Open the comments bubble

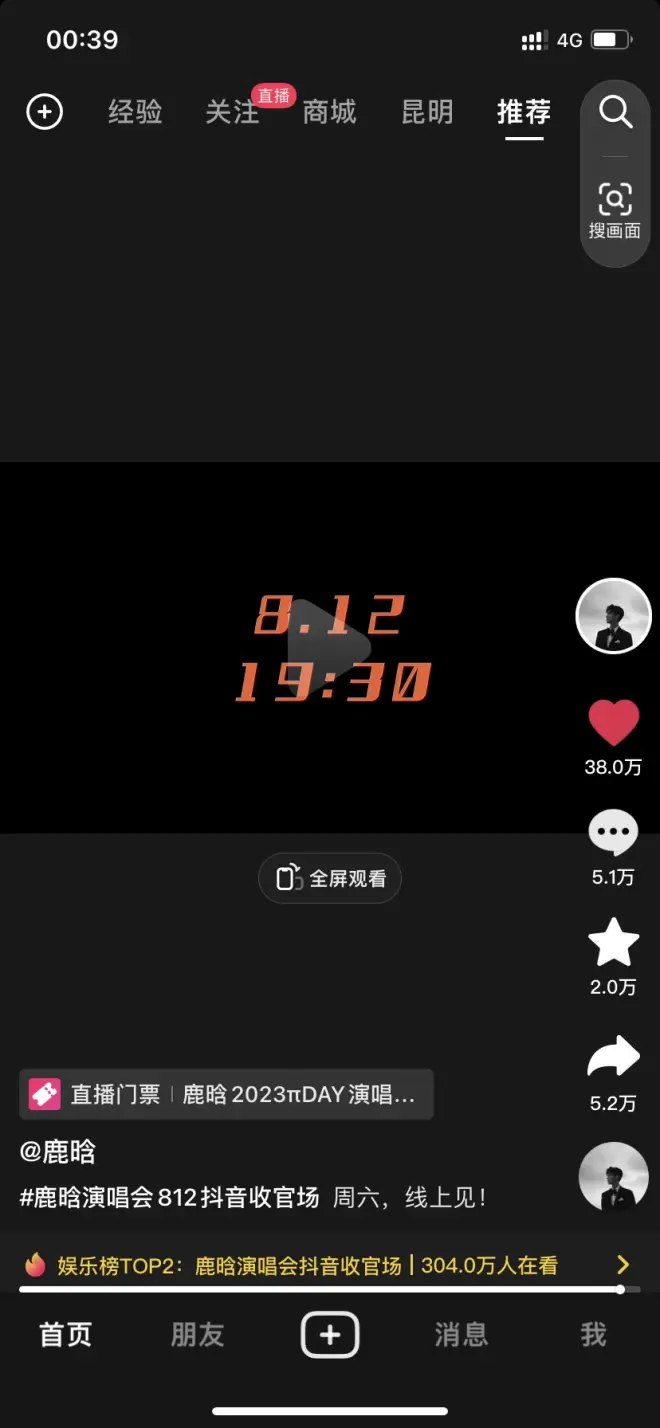(613, 832)
